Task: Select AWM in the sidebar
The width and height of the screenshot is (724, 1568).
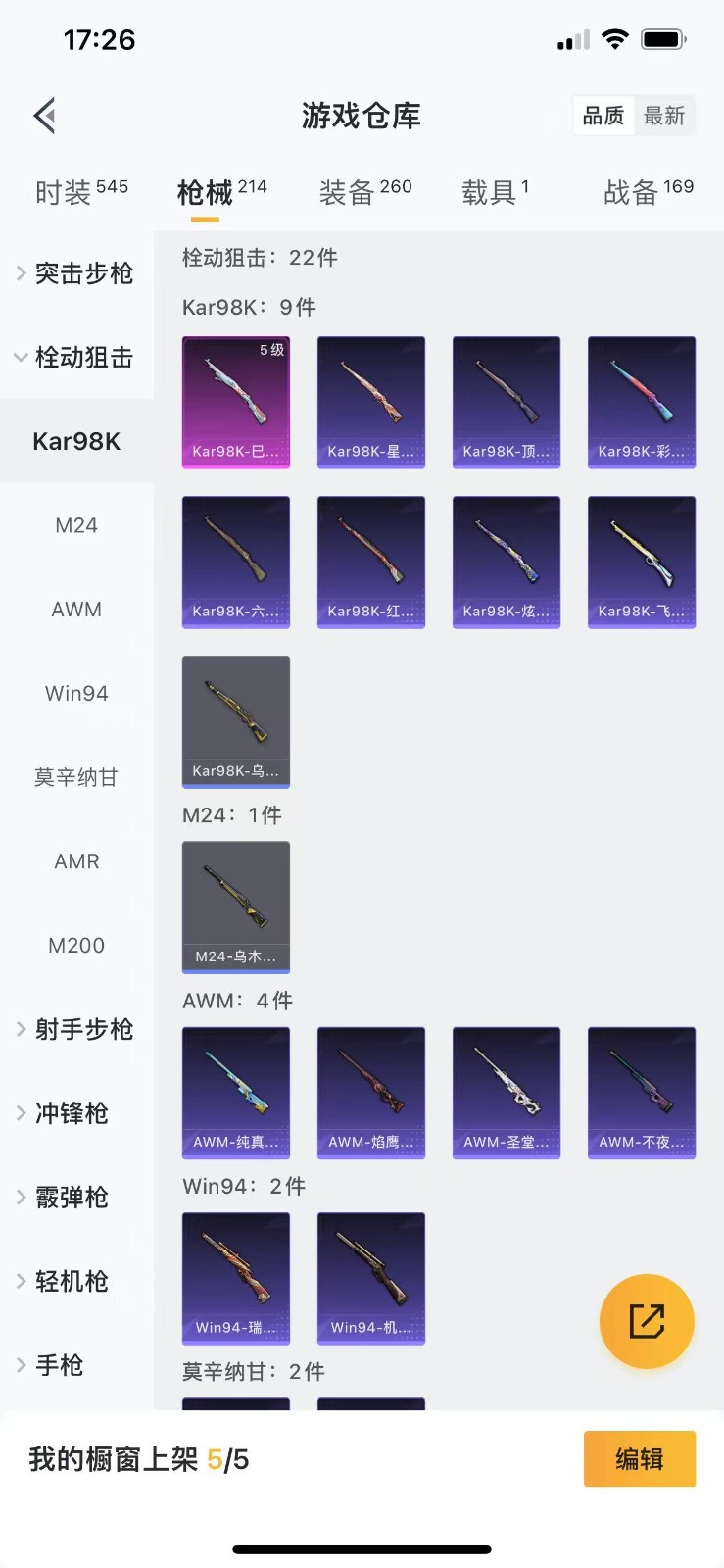Action: pyautogui.click(x=76, y=610)
